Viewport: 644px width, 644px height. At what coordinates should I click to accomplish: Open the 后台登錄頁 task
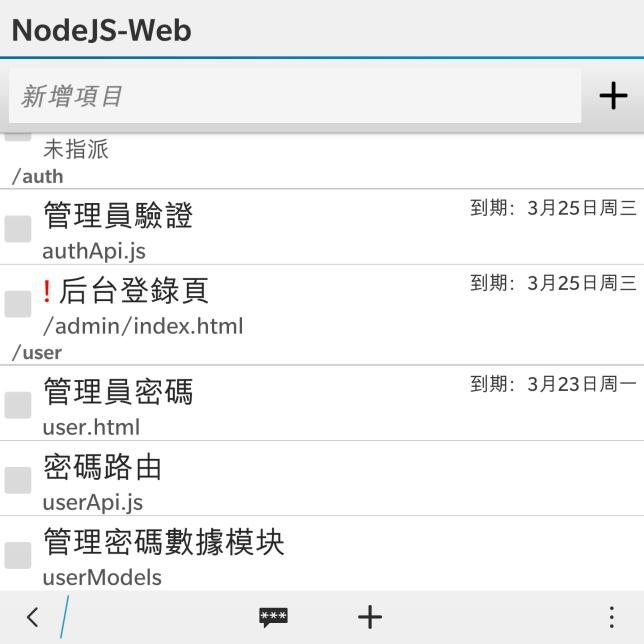pos(250,304)
